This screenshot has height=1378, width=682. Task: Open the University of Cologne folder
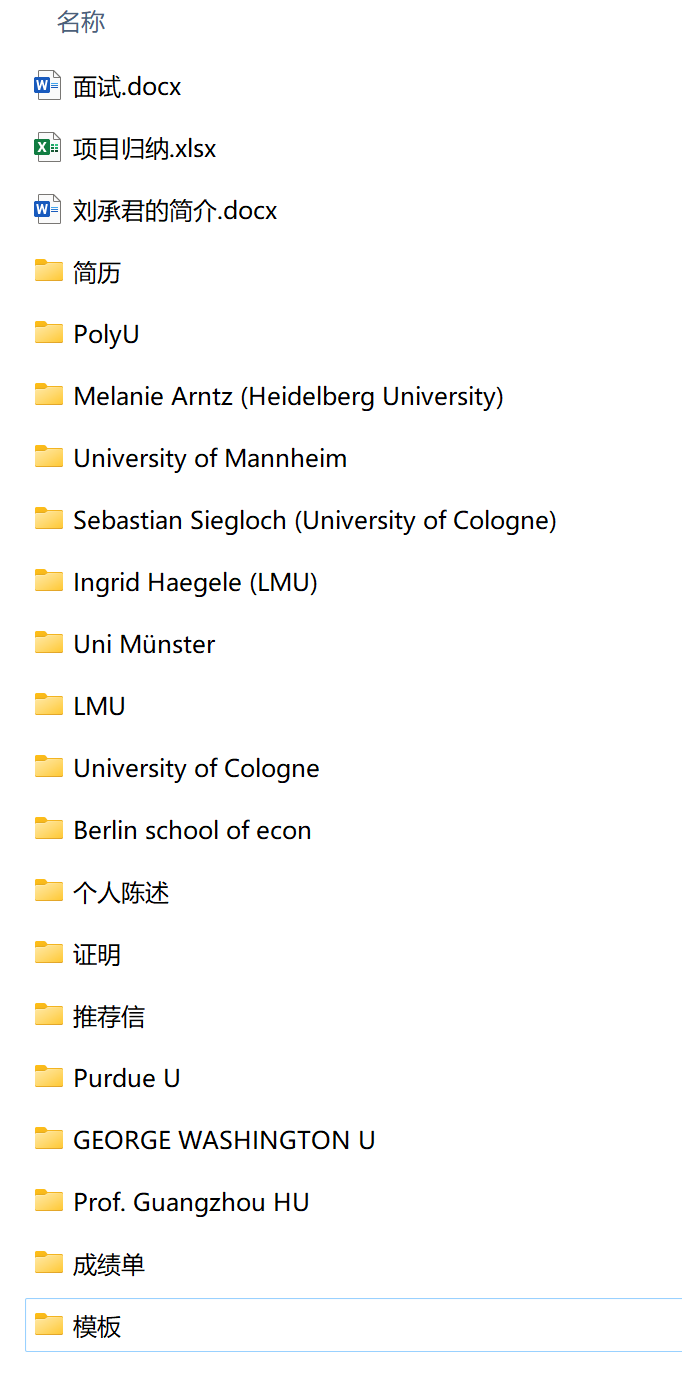tap(196, 769)
